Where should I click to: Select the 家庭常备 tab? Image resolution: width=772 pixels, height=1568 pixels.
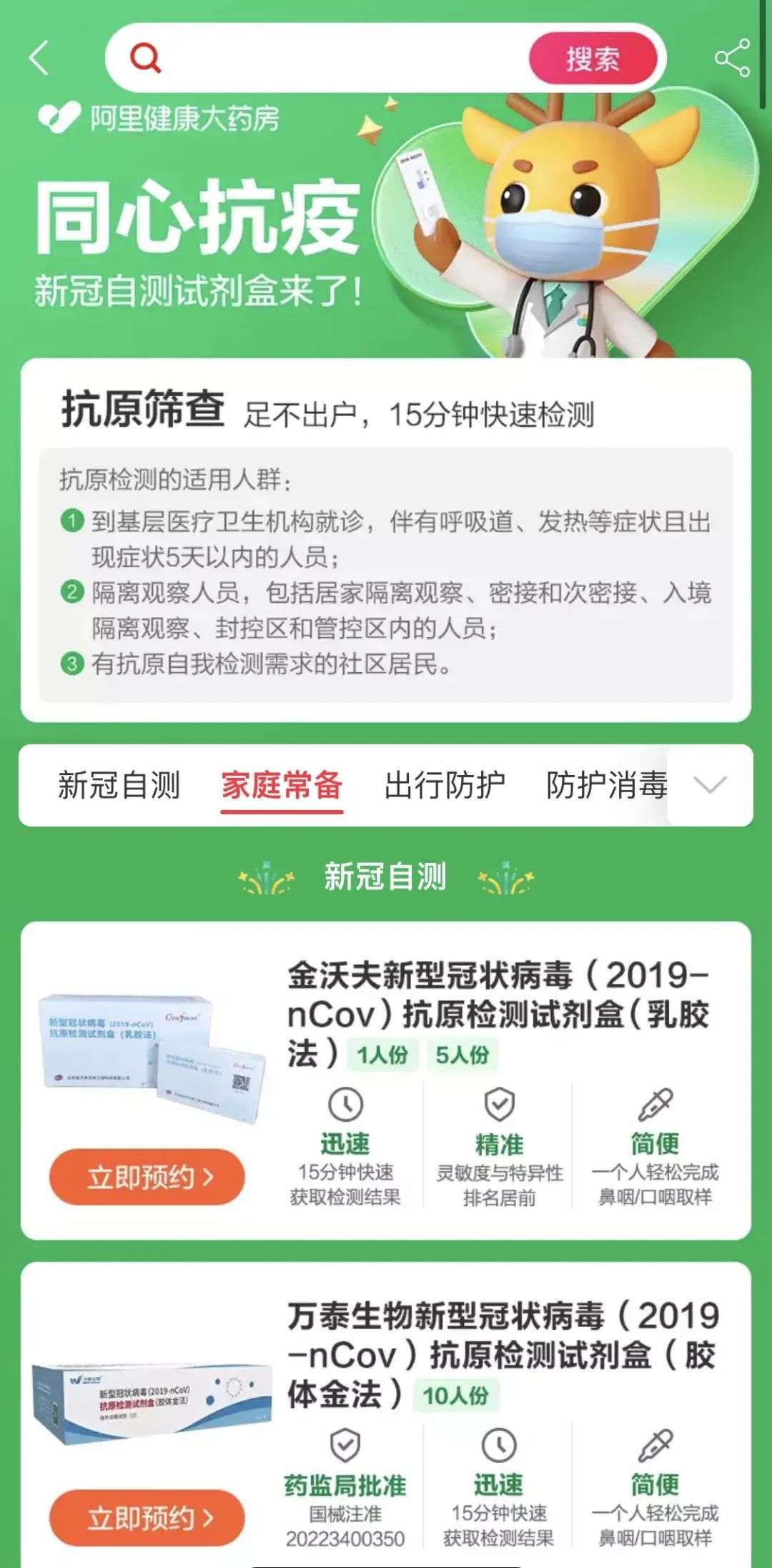(282, 787)
